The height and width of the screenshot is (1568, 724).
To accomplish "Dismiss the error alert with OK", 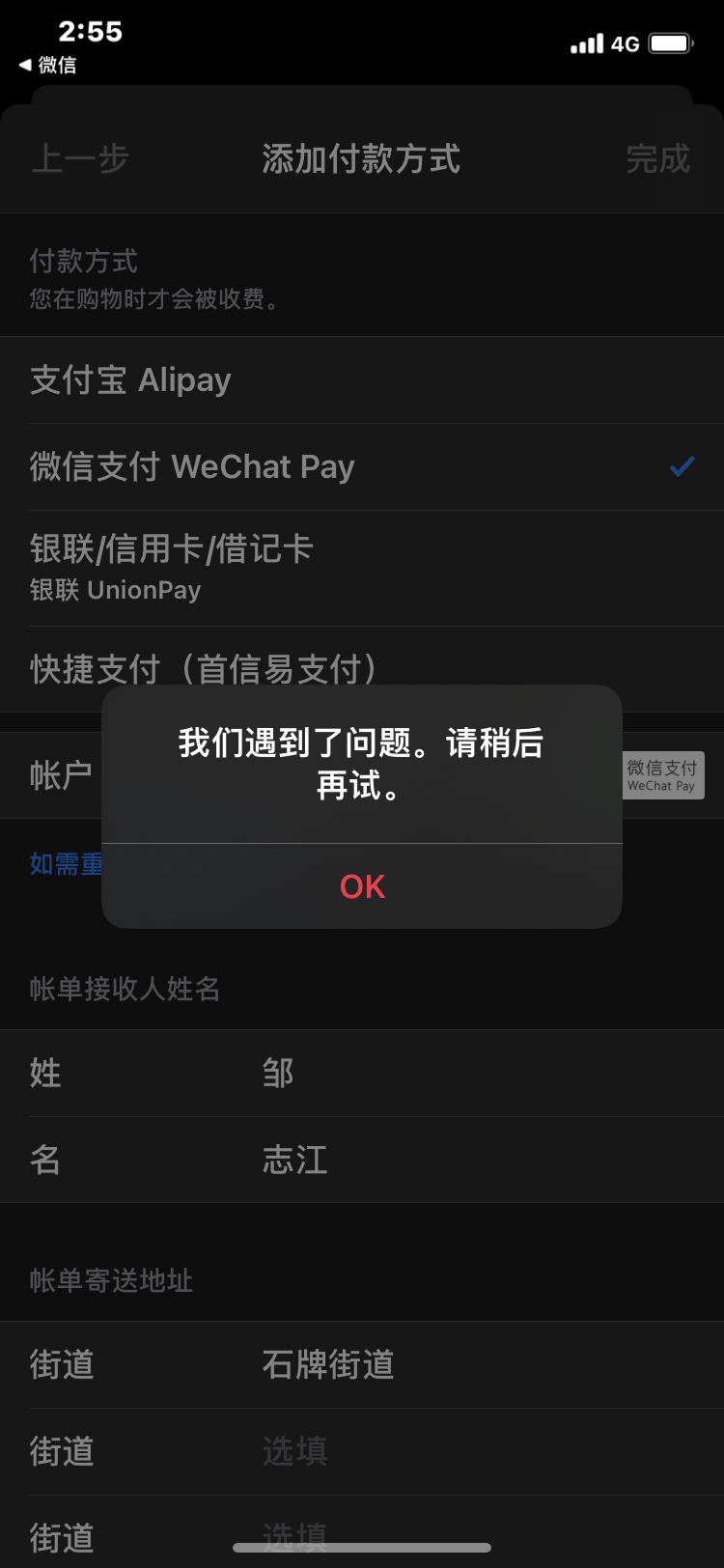I will [362, 886].
